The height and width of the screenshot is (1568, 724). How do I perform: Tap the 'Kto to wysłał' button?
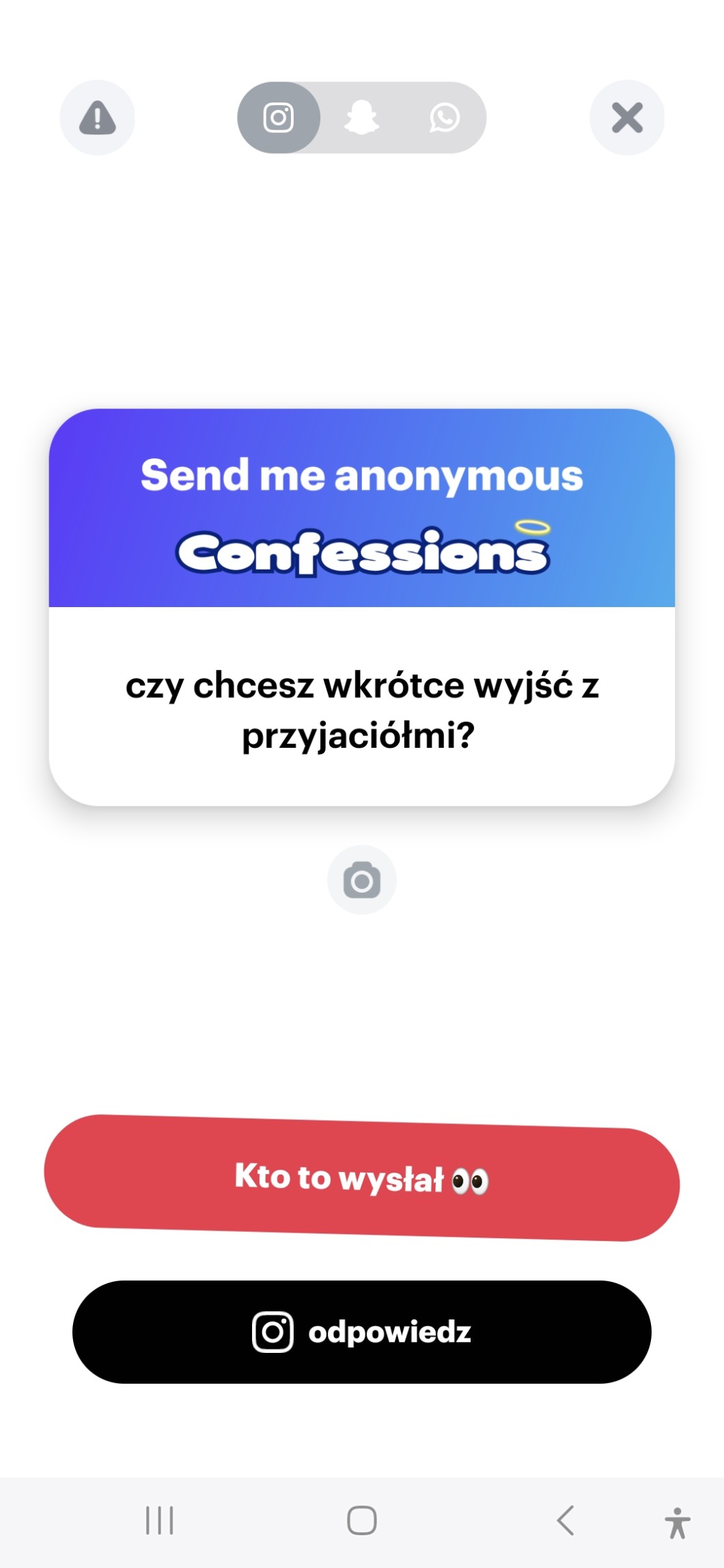361,1178
